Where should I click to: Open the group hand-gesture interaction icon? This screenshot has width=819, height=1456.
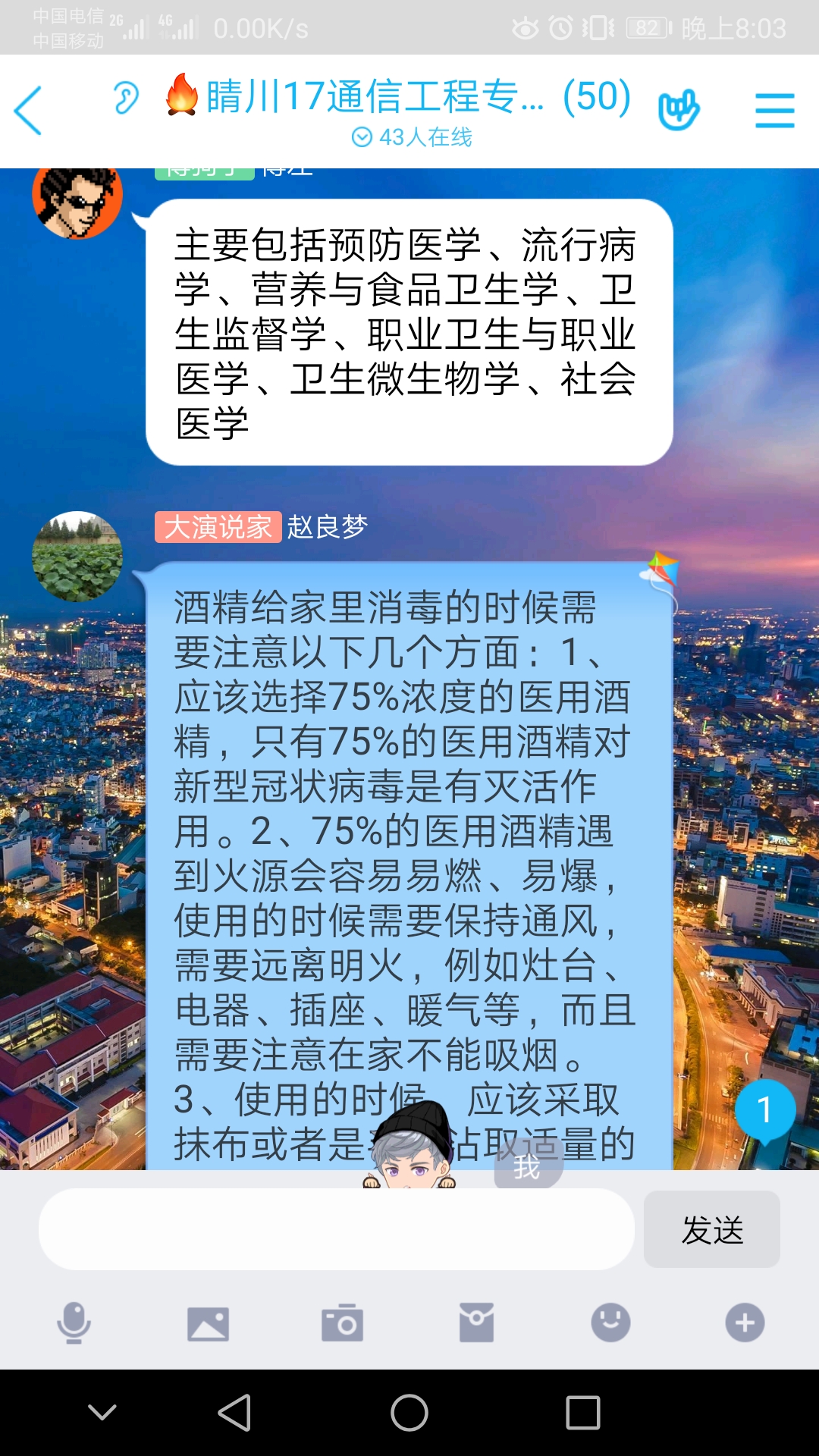[679, 111]
